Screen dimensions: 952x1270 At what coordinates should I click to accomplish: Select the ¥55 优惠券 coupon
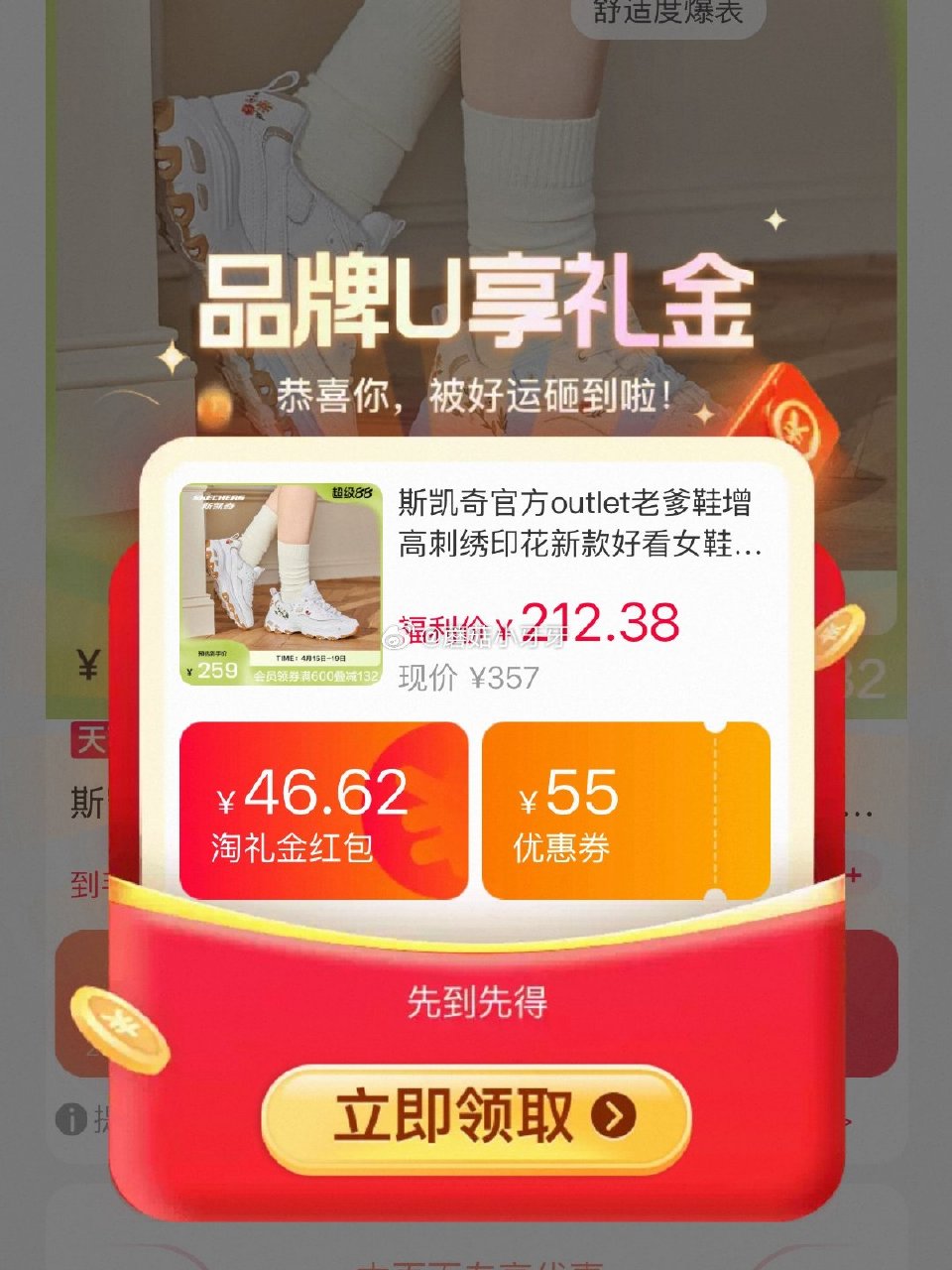tap(625, 811)
